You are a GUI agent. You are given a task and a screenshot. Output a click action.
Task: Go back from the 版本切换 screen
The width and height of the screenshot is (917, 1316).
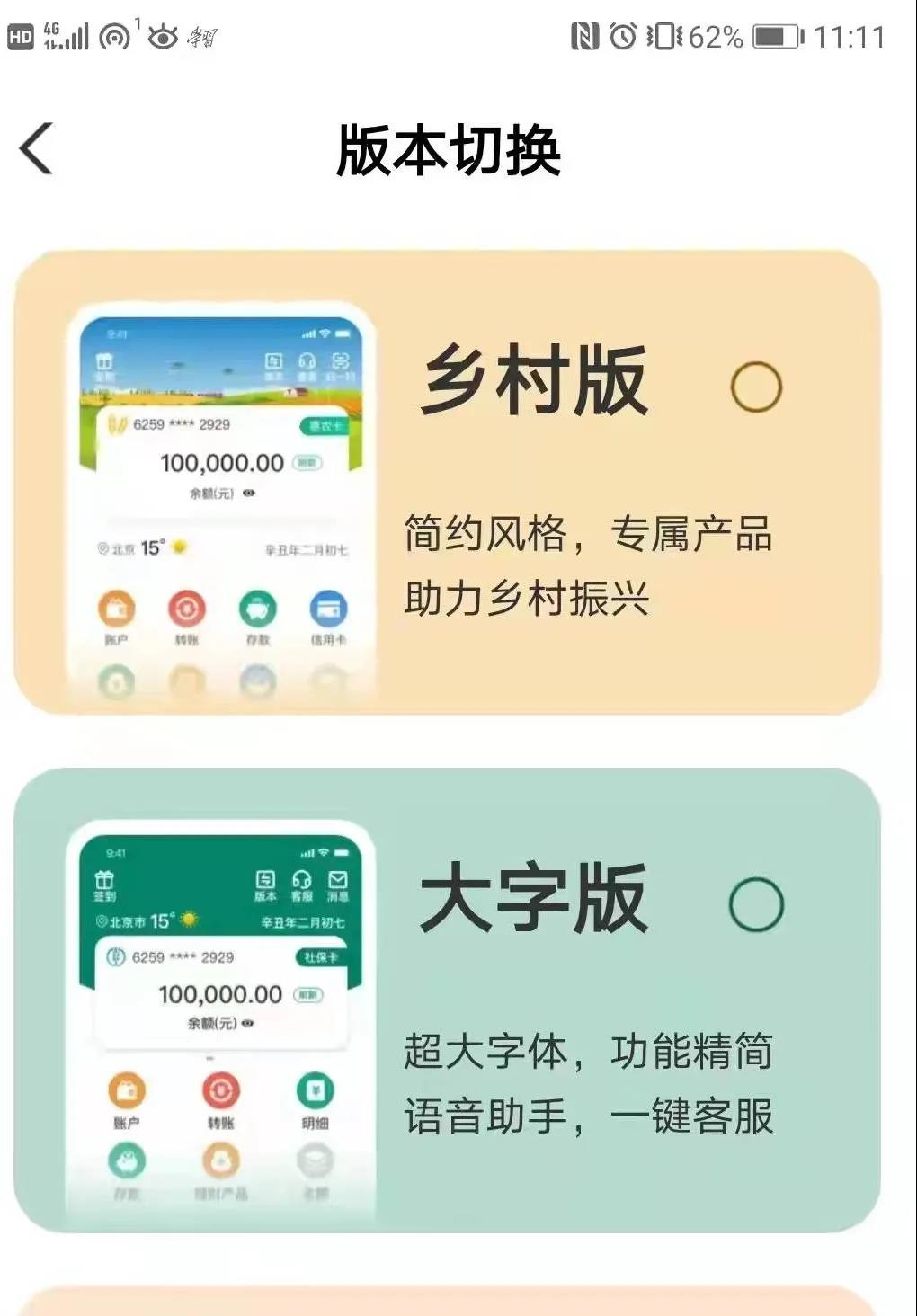[37, 148]
